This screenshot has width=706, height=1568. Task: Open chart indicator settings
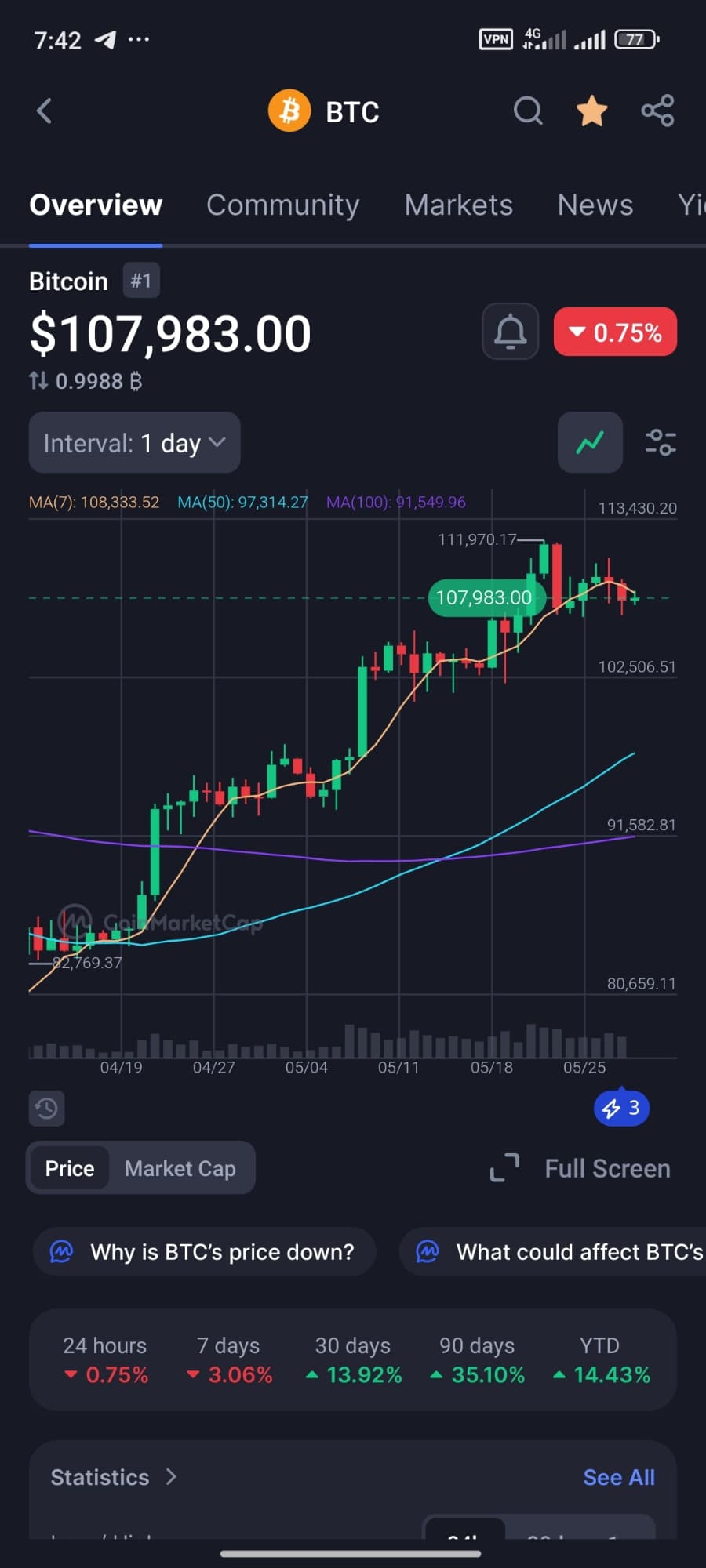point(661,443)
